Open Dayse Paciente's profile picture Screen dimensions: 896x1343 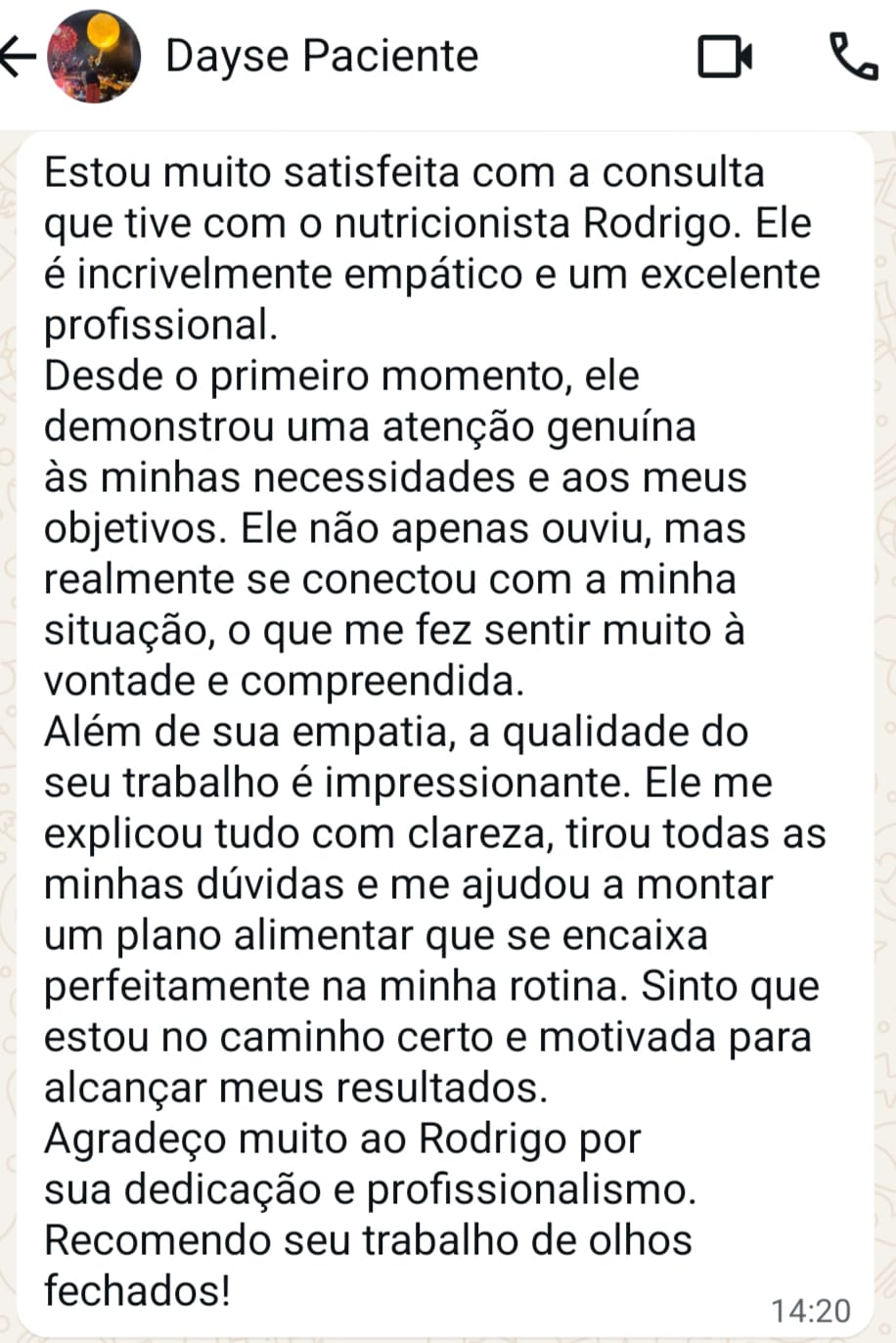94,57
